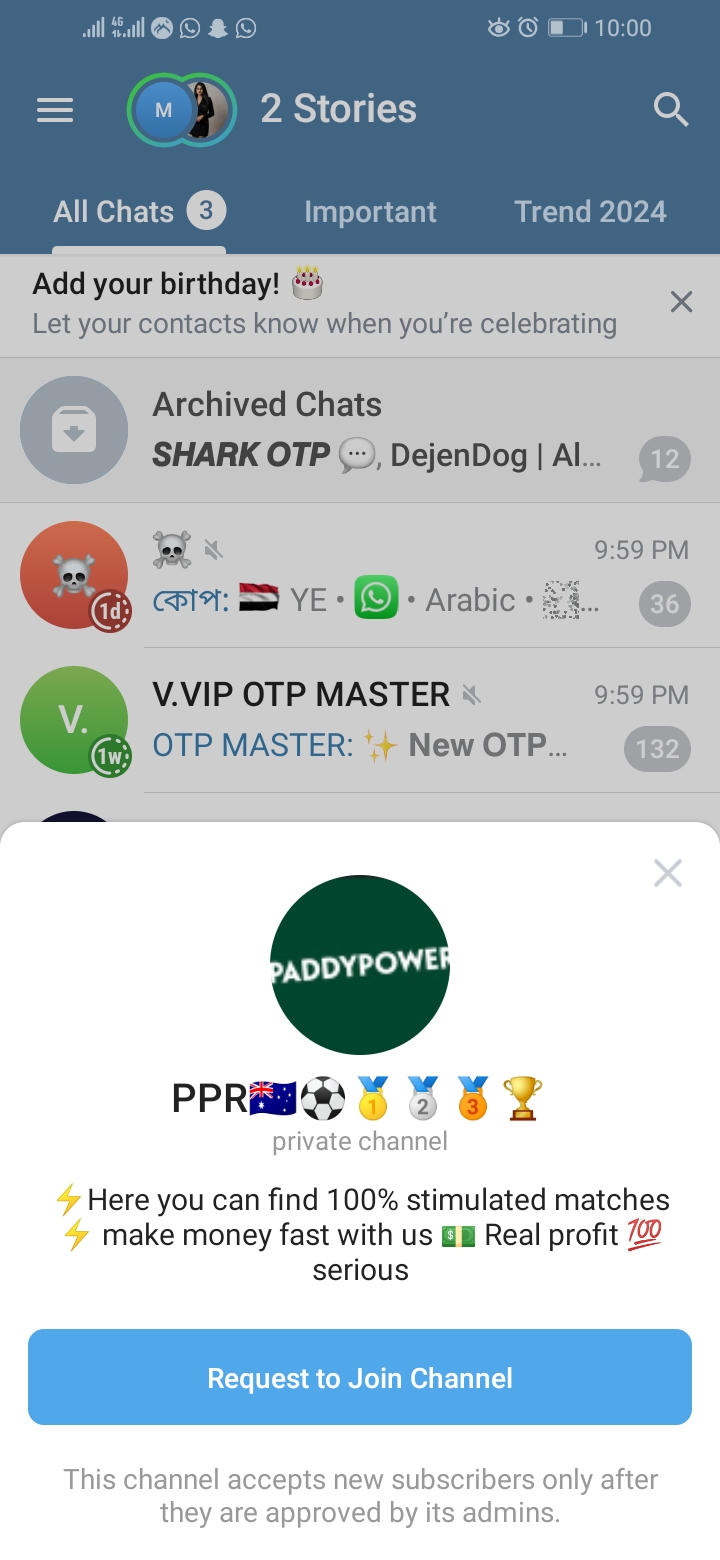Open search in the top bar
720x1560 pixels.
pyautogui.click(x=670, y=110)
